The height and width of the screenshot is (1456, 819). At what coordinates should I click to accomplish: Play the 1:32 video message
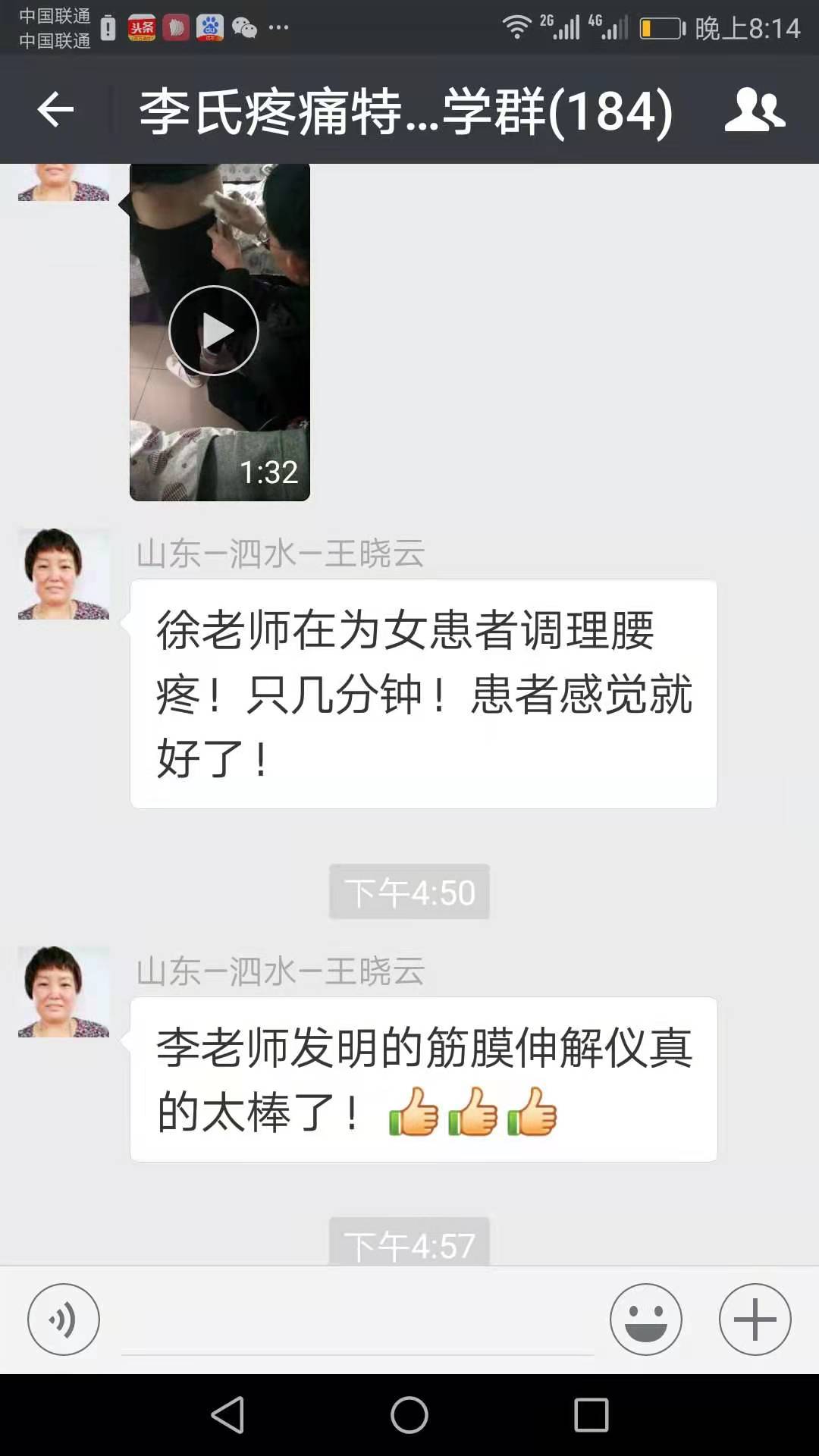220,331
